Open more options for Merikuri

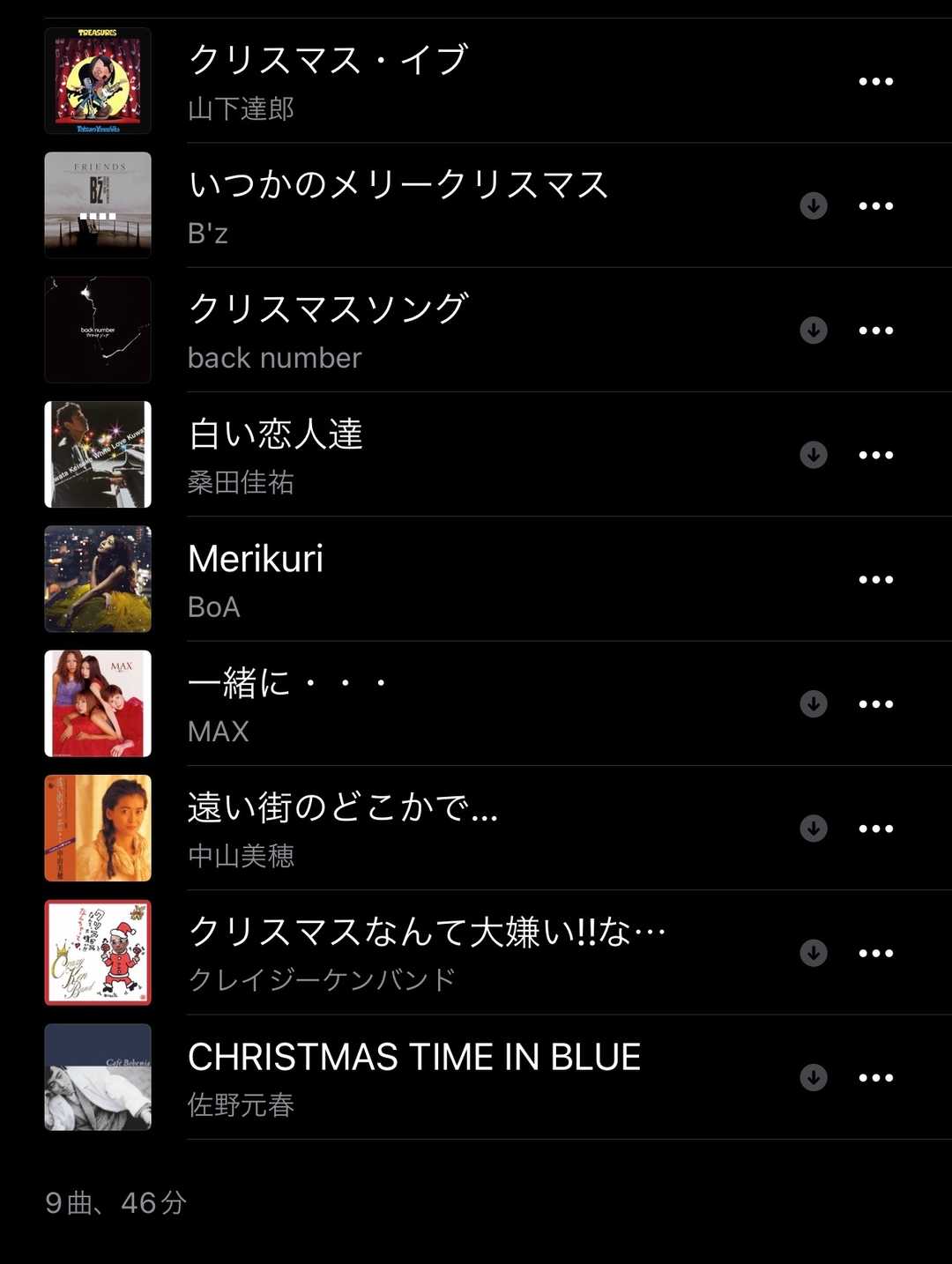coord(875,579)
